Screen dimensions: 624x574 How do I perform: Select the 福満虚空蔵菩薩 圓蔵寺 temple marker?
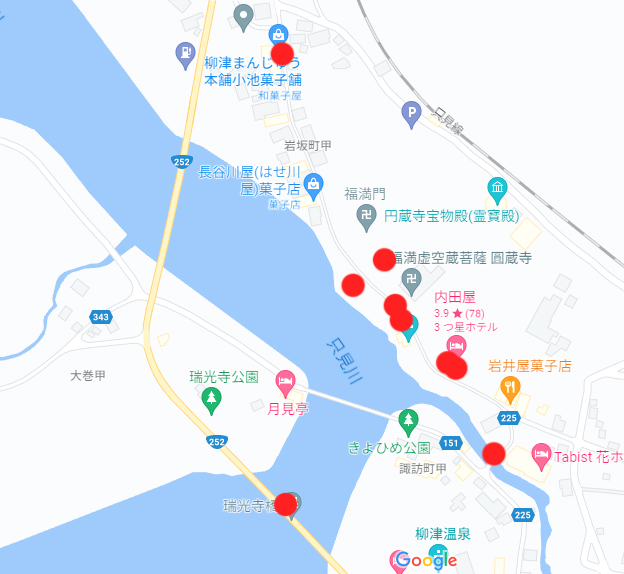tap(410, 279)
